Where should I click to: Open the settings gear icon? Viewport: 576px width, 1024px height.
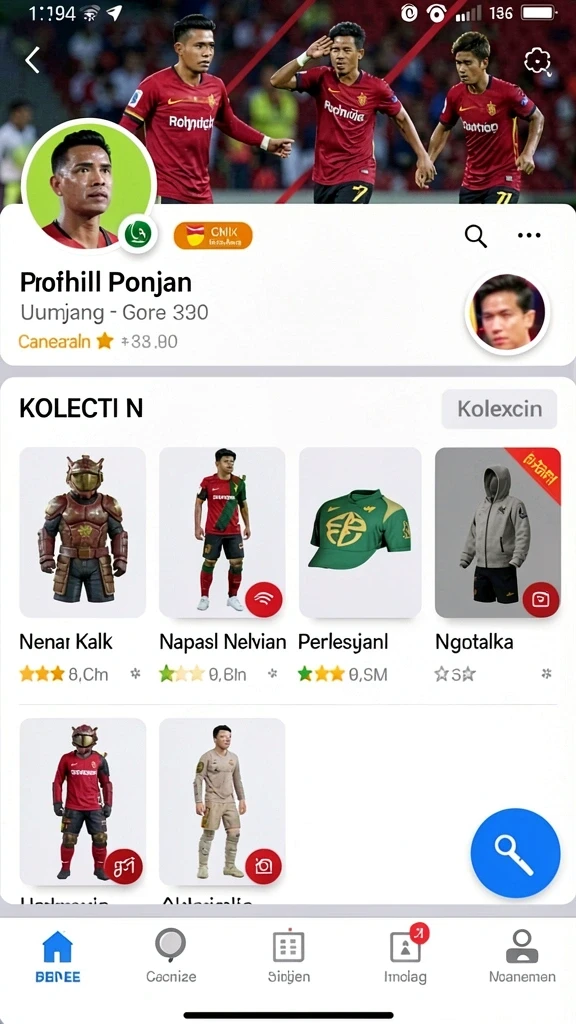538,63
